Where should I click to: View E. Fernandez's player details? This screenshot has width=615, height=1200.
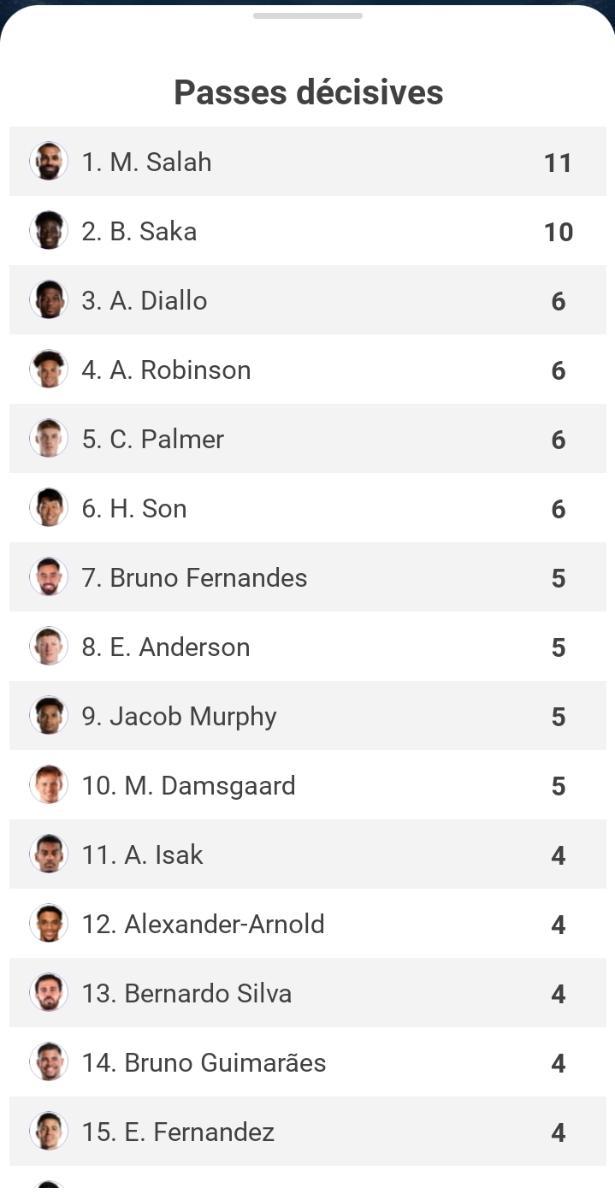tap(308, 1131)
